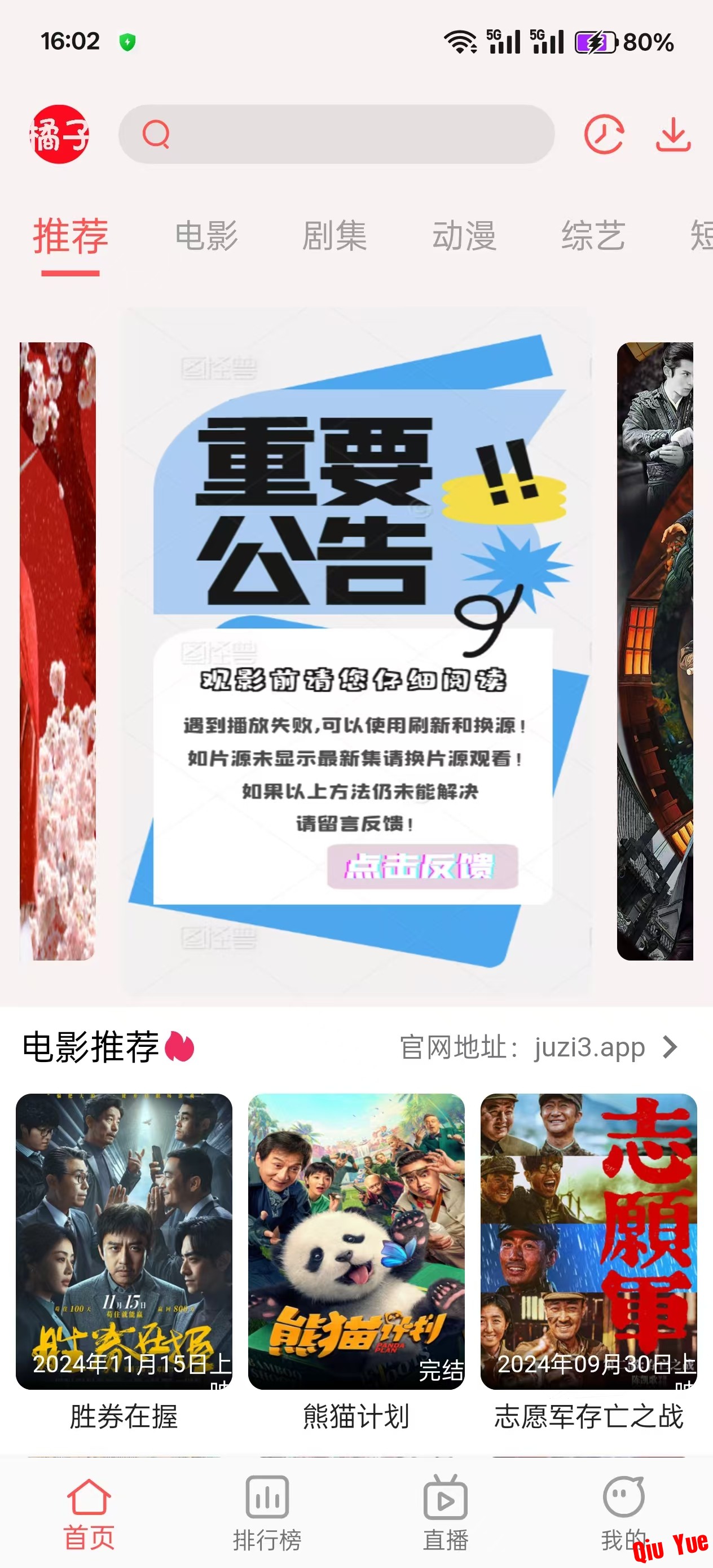Switch to the 综艺 tab
Screen dimensions: 713x1568
[593, 236]
